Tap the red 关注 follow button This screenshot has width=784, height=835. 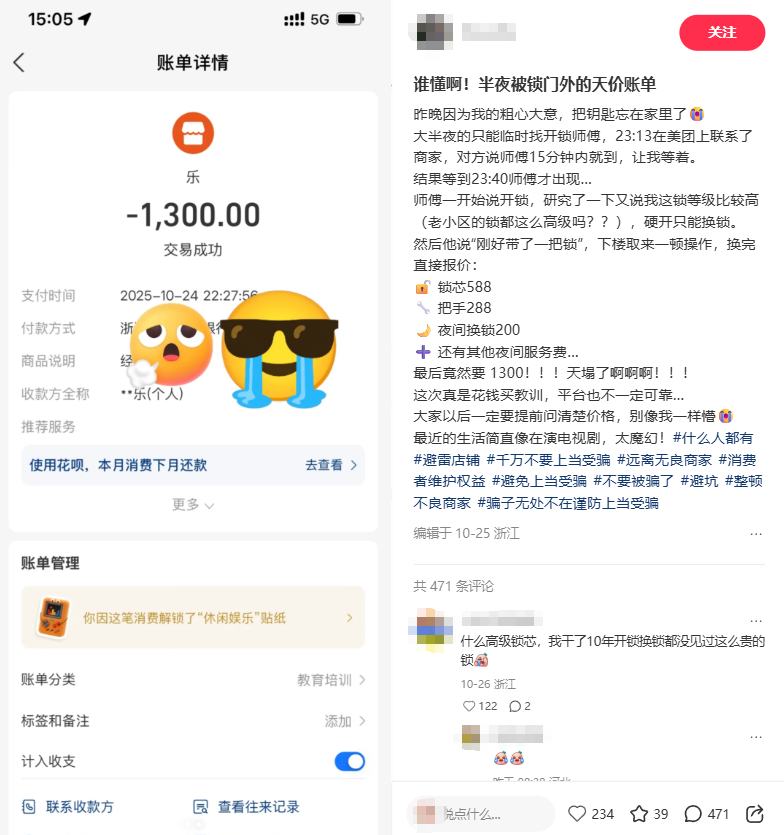722,33
